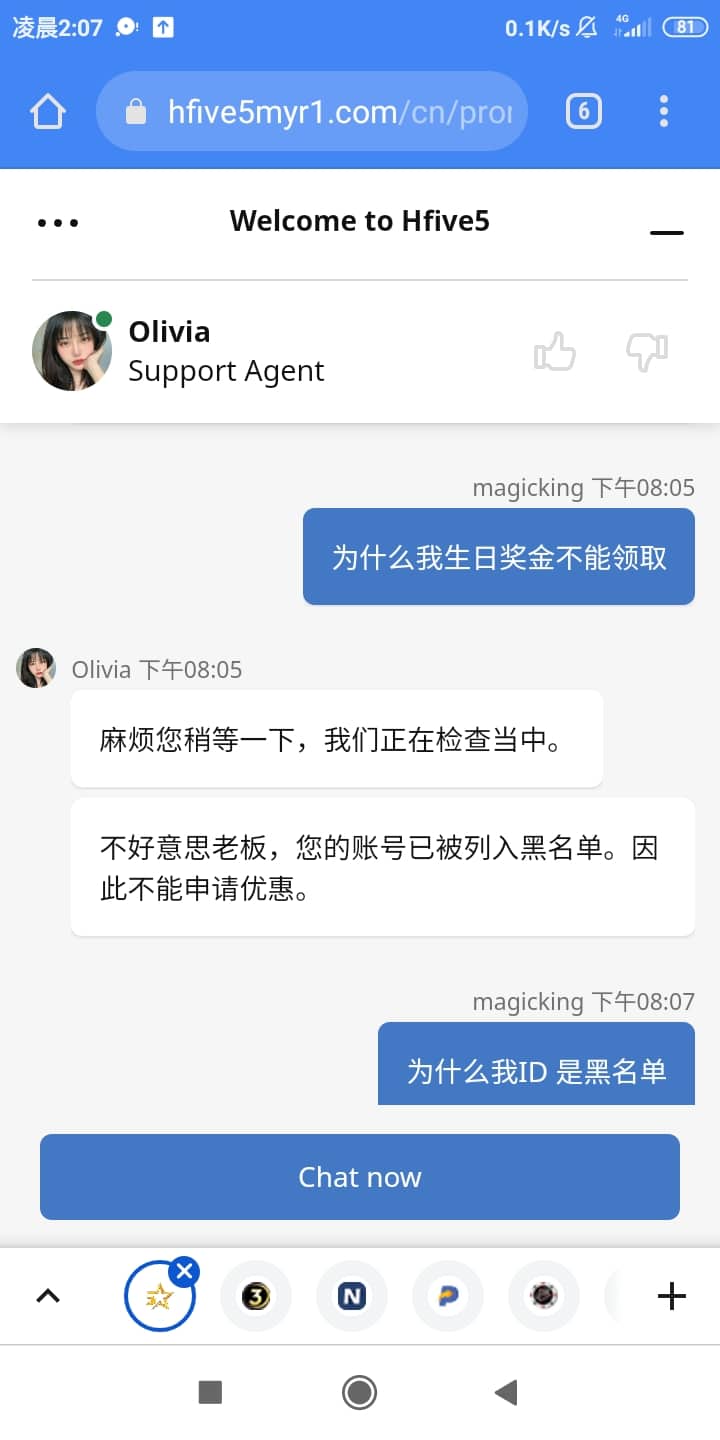Switch to the tab with the N icon

[352, 1297]
